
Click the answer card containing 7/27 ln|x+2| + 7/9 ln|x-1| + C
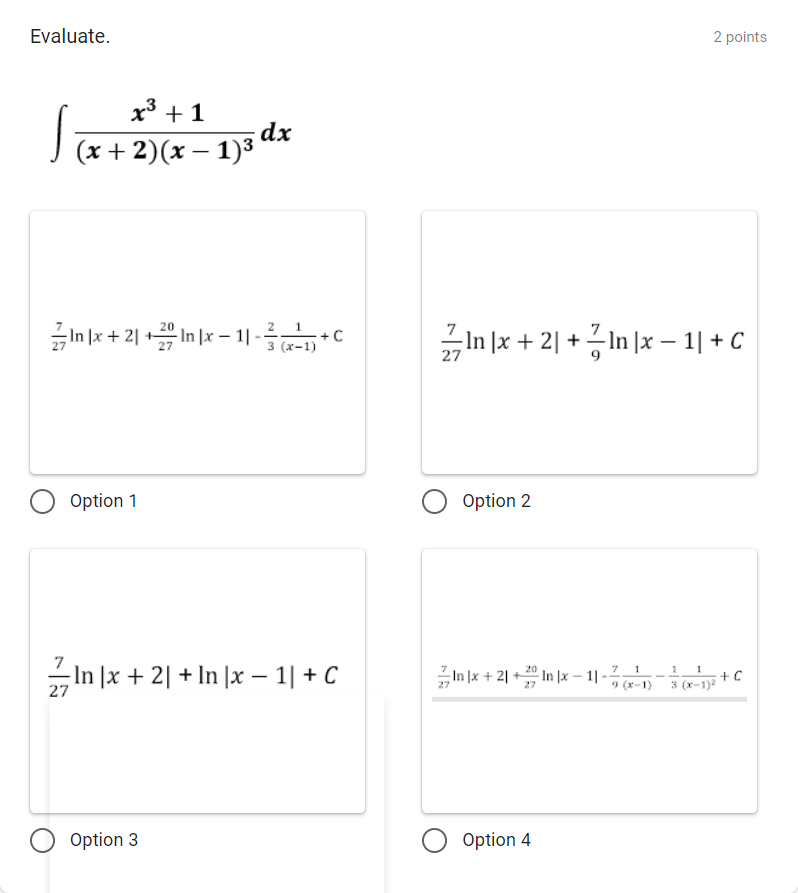pyautogui.click(x=589, y=341)
